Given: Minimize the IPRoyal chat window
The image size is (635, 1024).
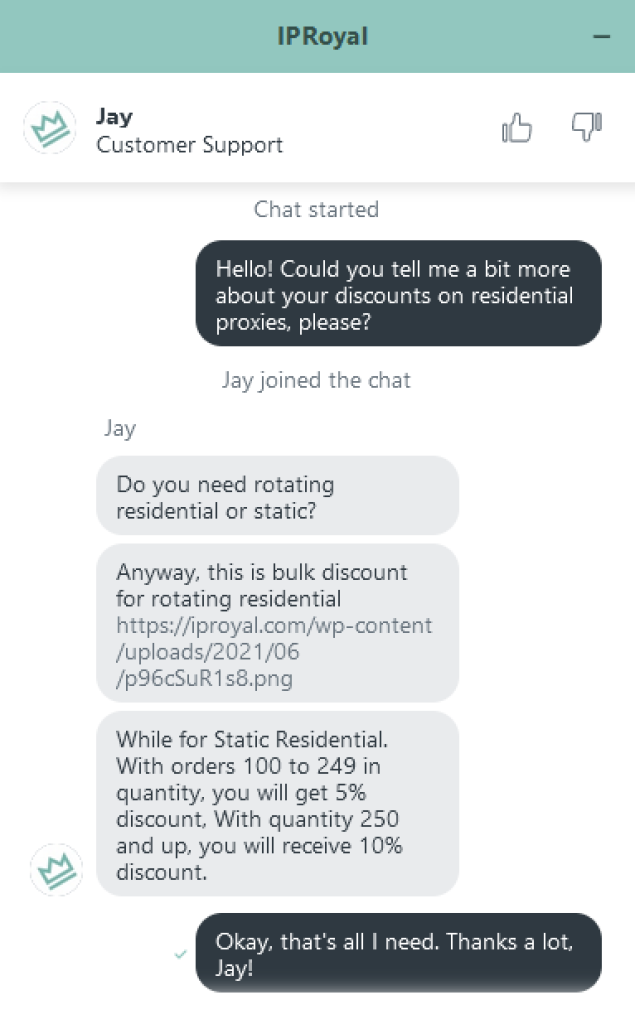Looking at the screenshot, I should tap(601, 37).
